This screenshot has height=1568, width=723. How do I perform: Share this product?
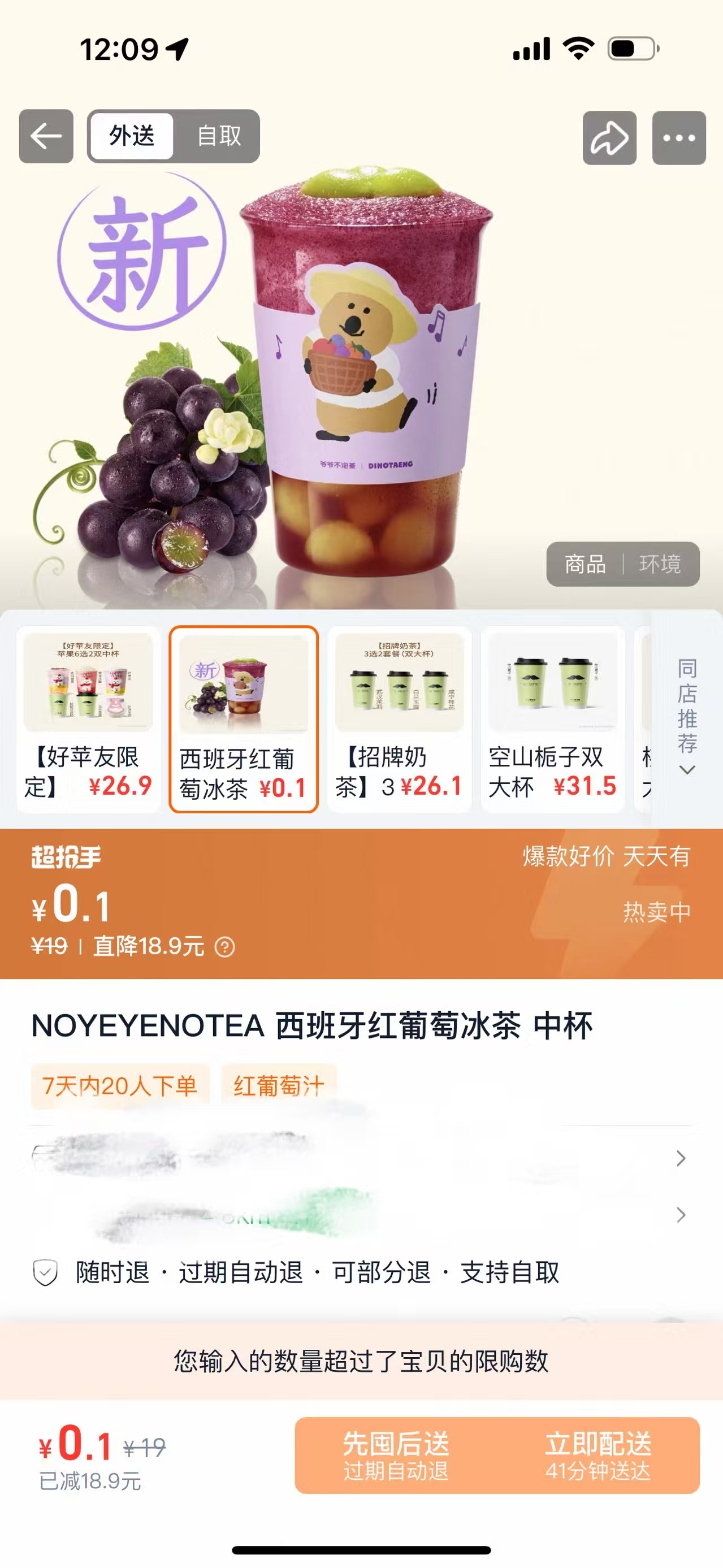point(609,138)
